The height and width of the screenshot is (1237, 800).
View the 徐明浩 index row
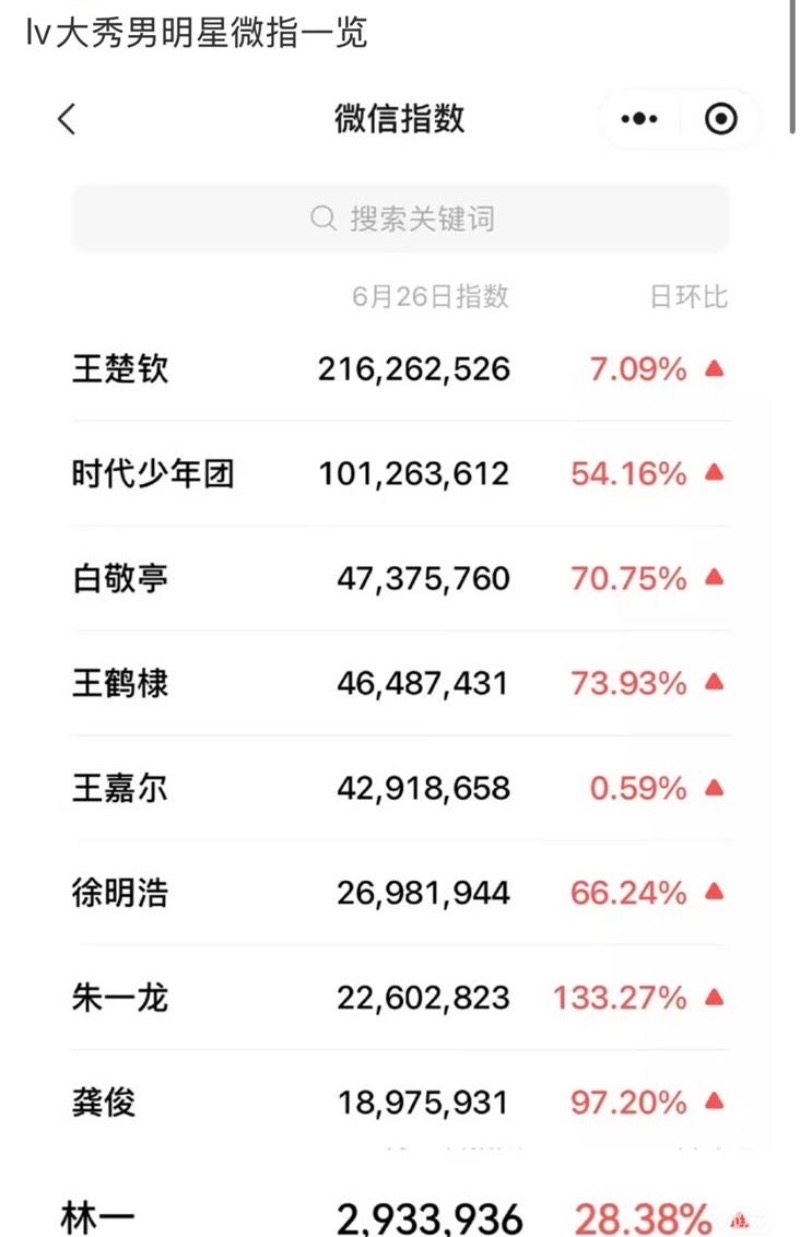pos(400,892)
